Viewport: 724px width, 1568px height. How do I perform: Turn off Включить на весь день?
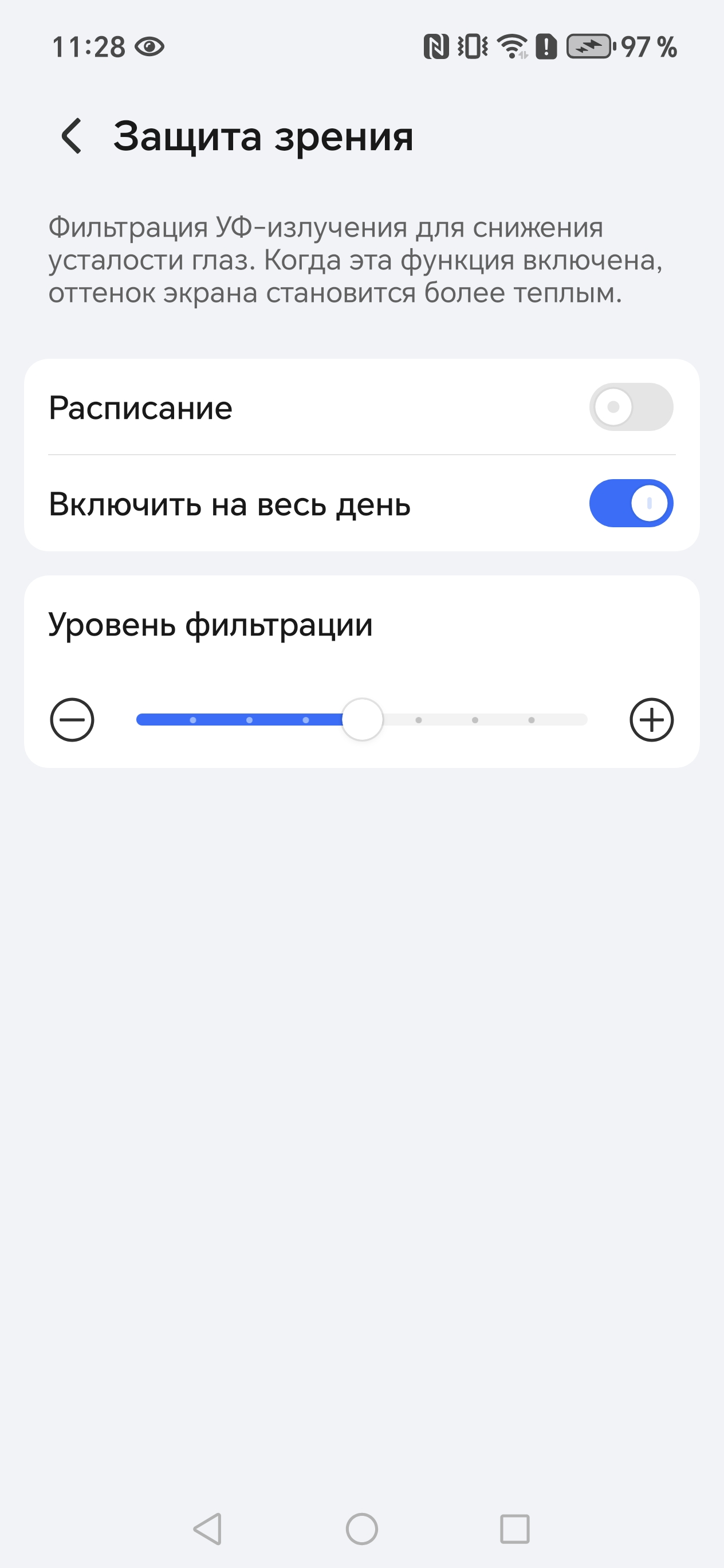point(630,503)
